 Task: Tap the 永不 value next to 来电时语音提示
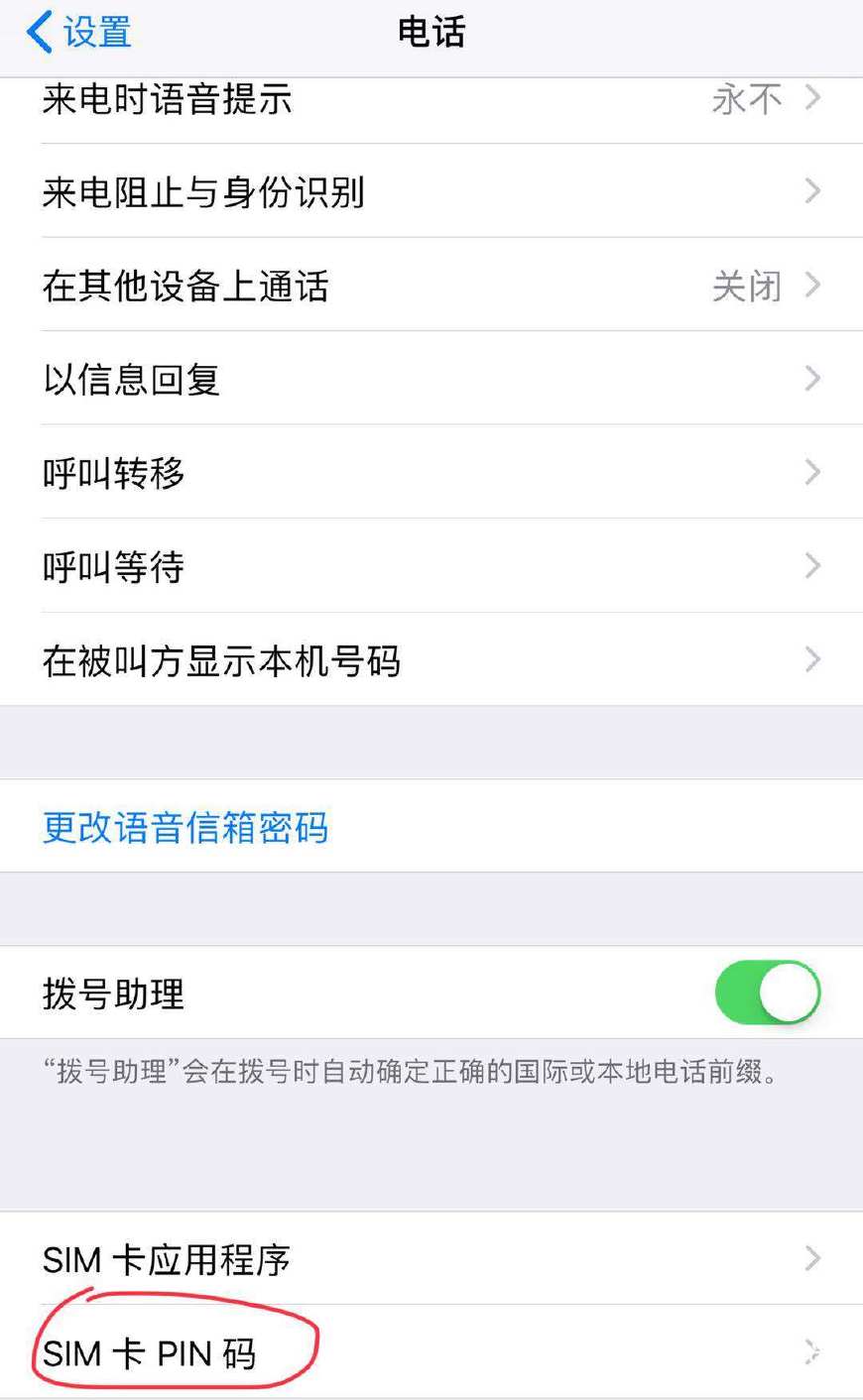click(x=747, y=99)
